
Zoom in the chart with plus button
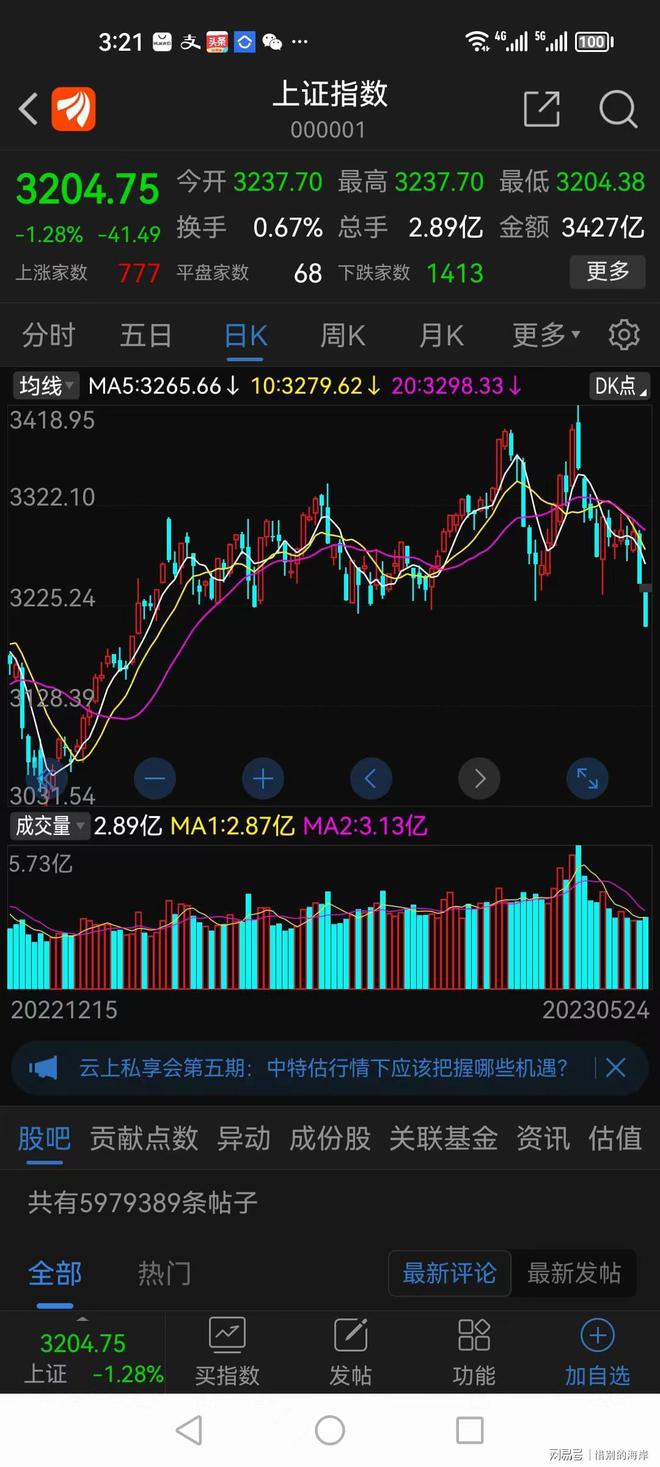click(x=263, y=778)
